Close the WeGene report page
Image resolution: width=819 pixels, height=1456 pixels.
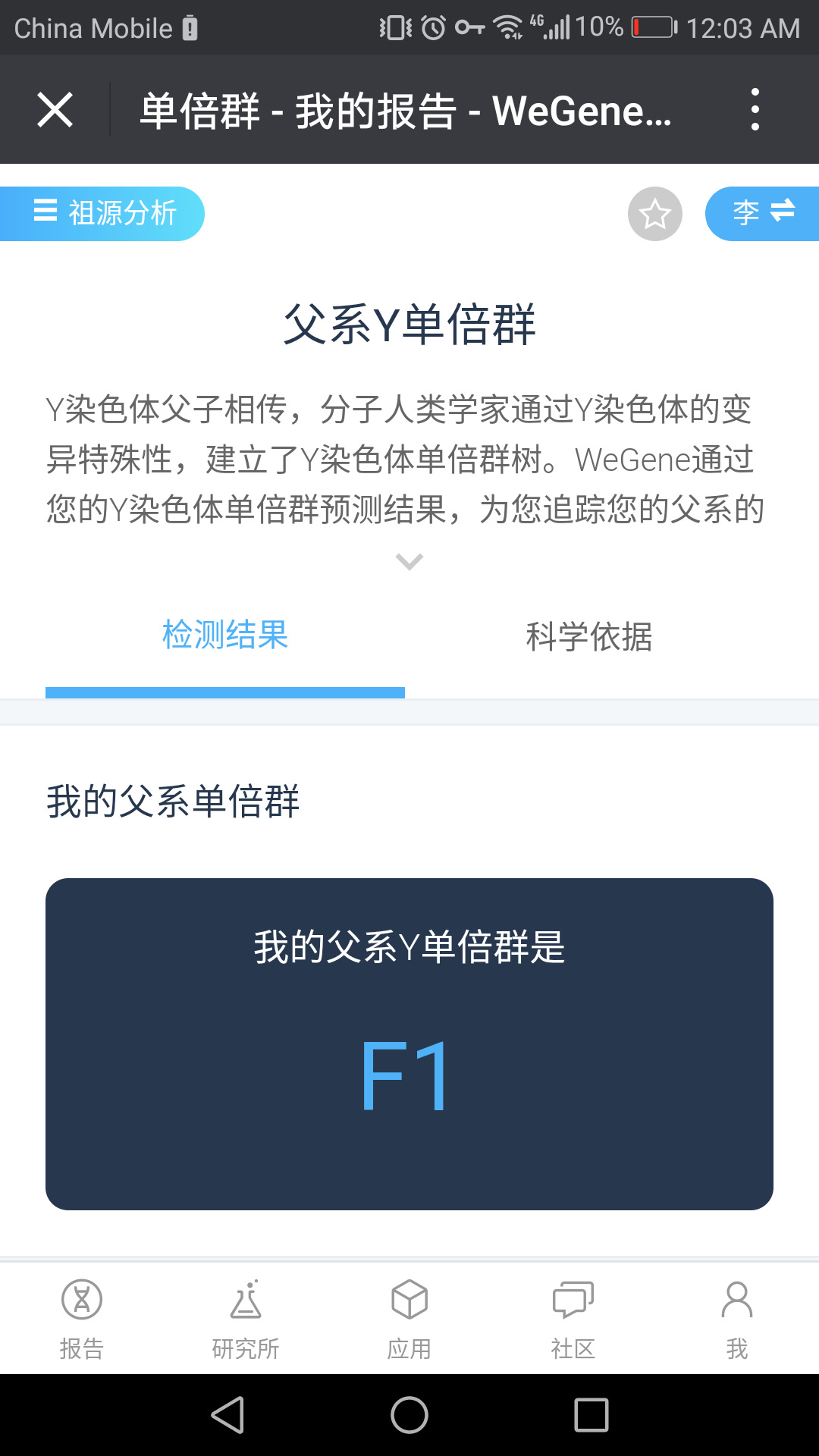pos(55,110)
